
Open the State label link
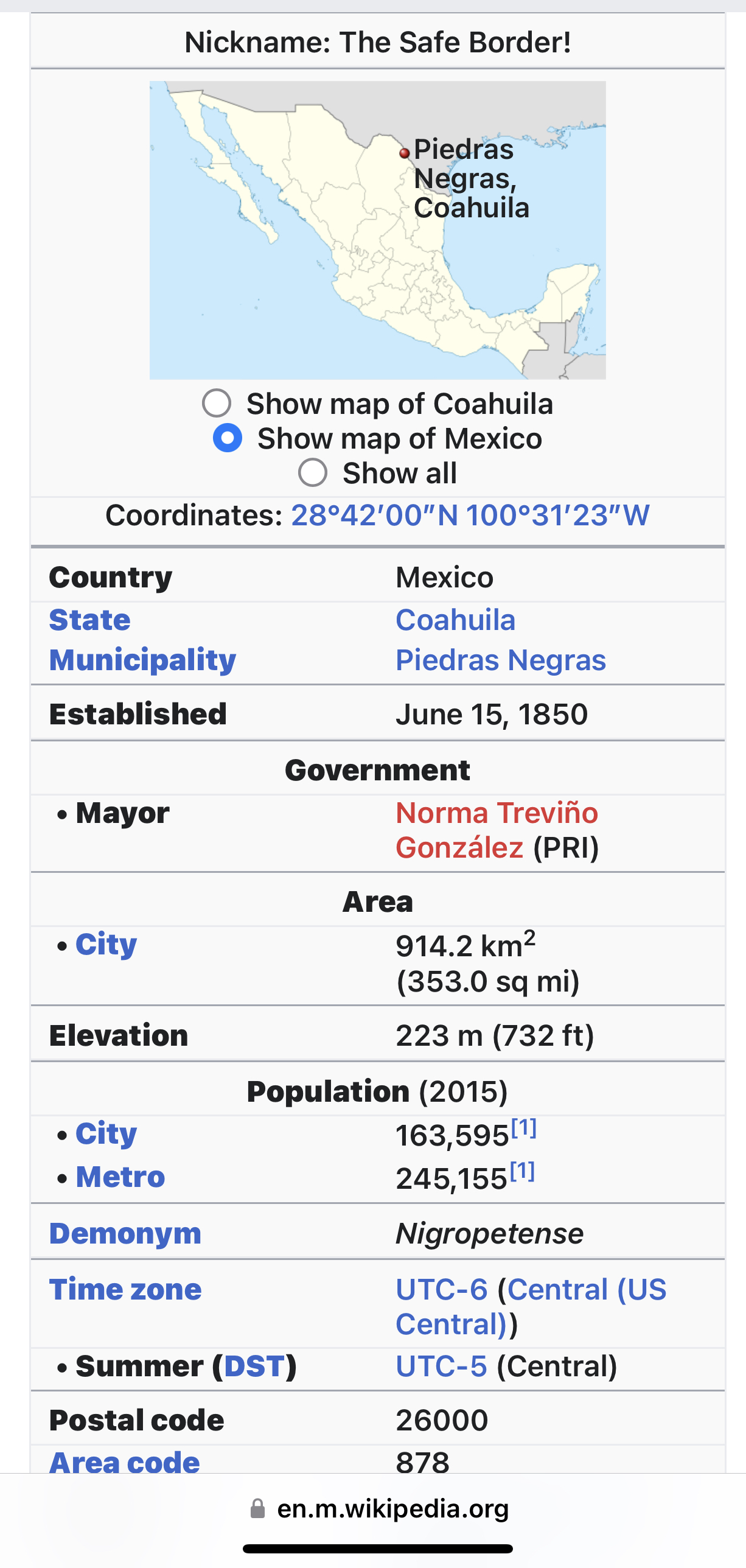[90, 620]
